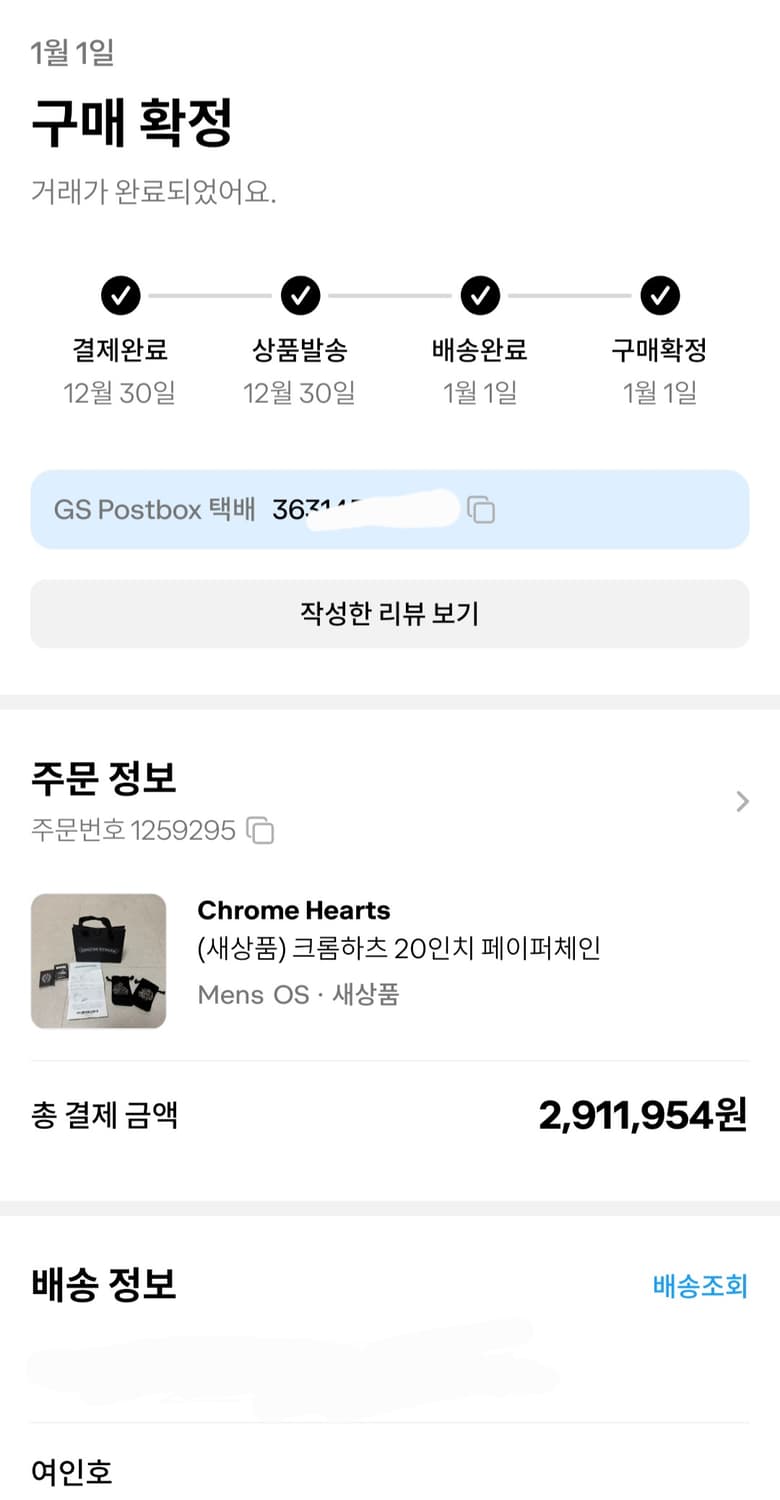Select the 배송완료 checkmark icon

tap(479, 295)
